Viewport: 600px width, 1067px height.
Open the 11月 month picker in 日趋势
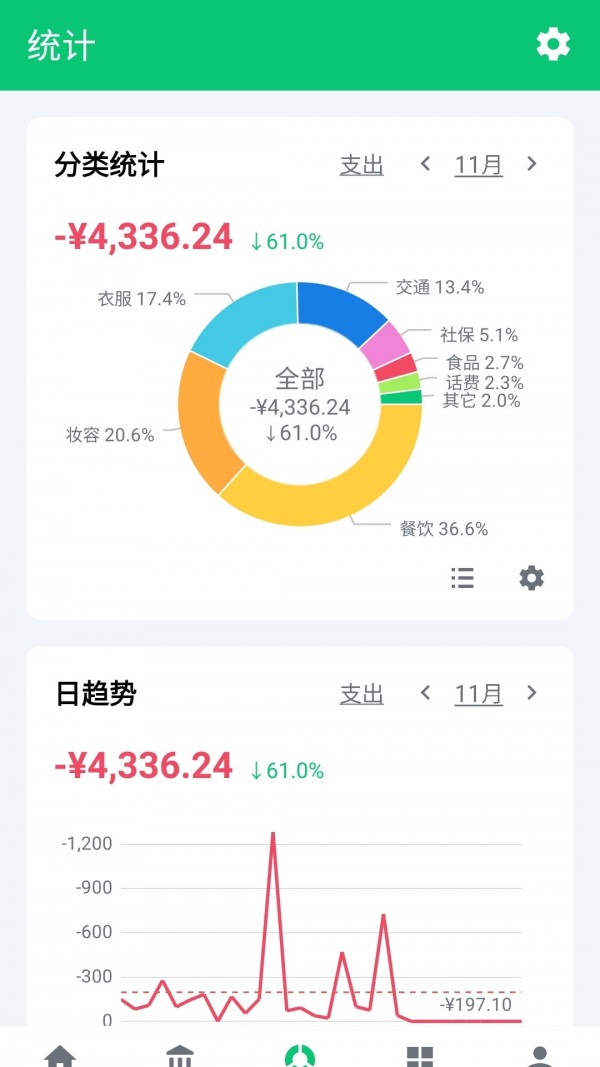tap(478, 694)
